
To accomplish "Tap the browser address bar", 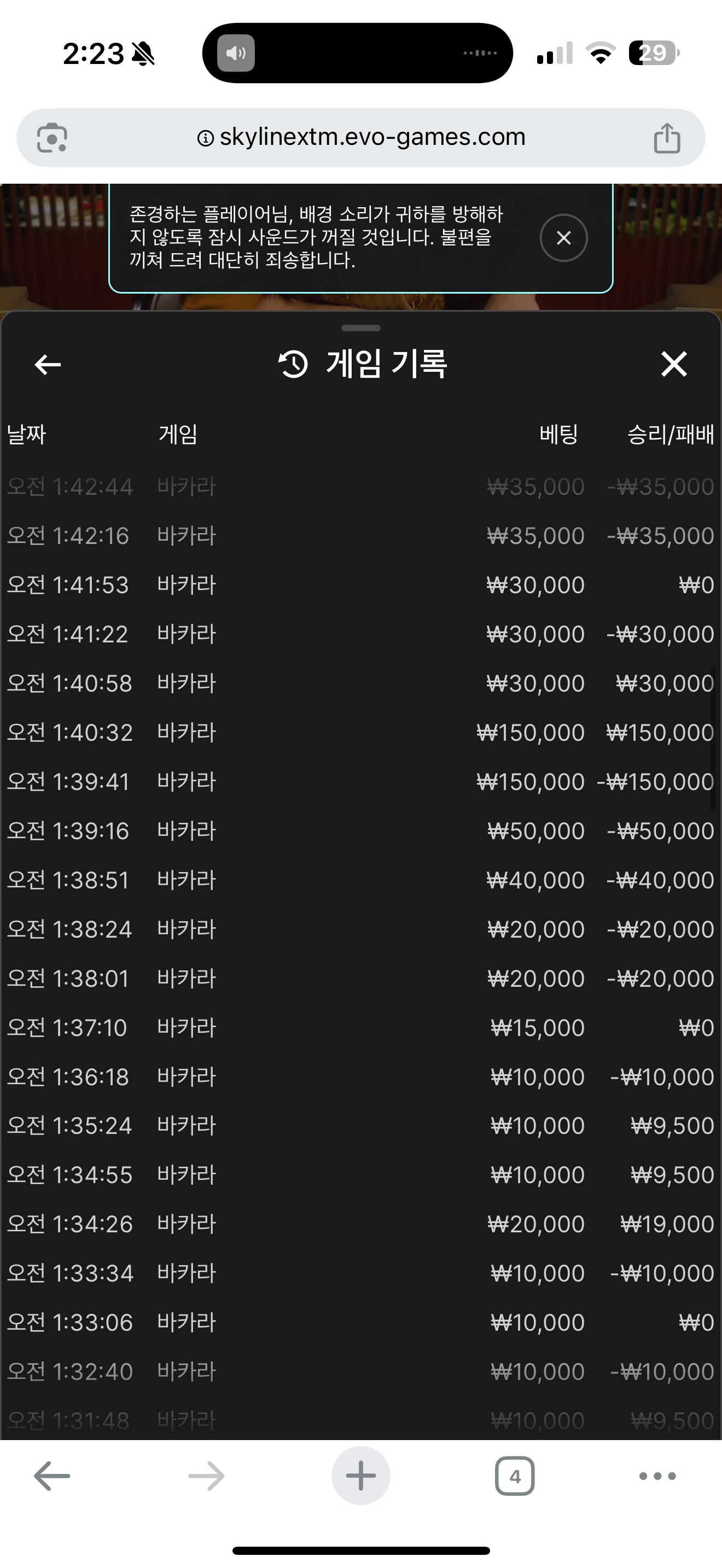I will click(x=360, y=138).
